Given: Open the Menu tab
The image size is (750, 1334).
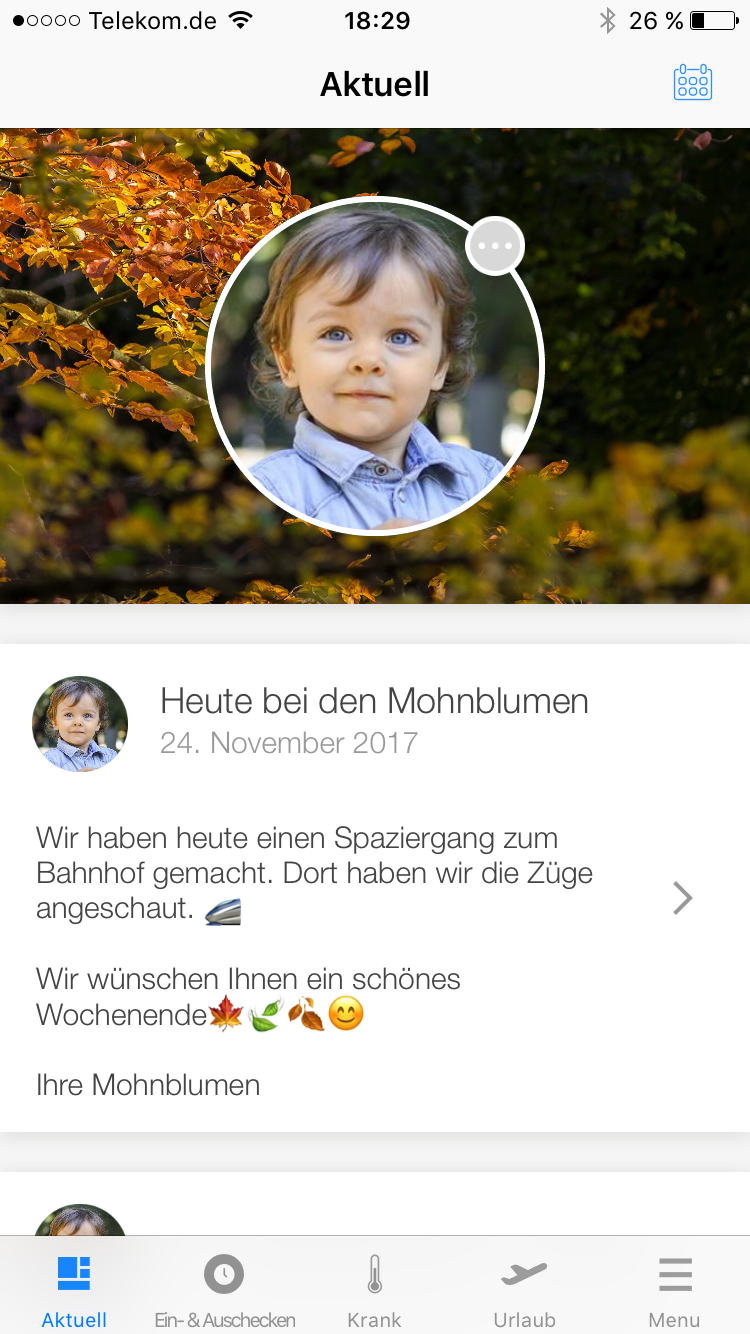Looking at the screenshot, I should pyautogui.click(x=674, y=1289).
